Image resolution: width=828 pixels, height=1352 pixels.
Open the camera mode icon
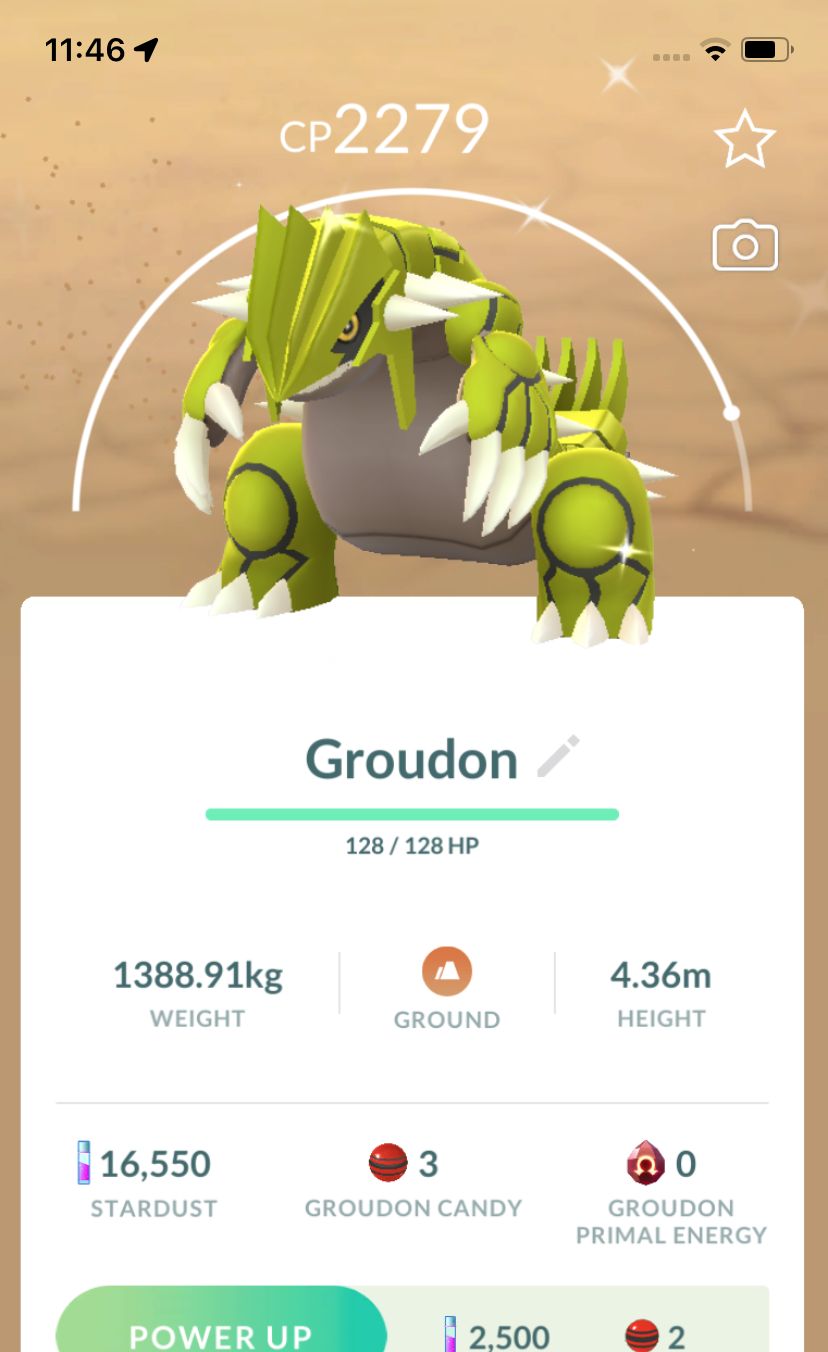click(x=745, y=246)
